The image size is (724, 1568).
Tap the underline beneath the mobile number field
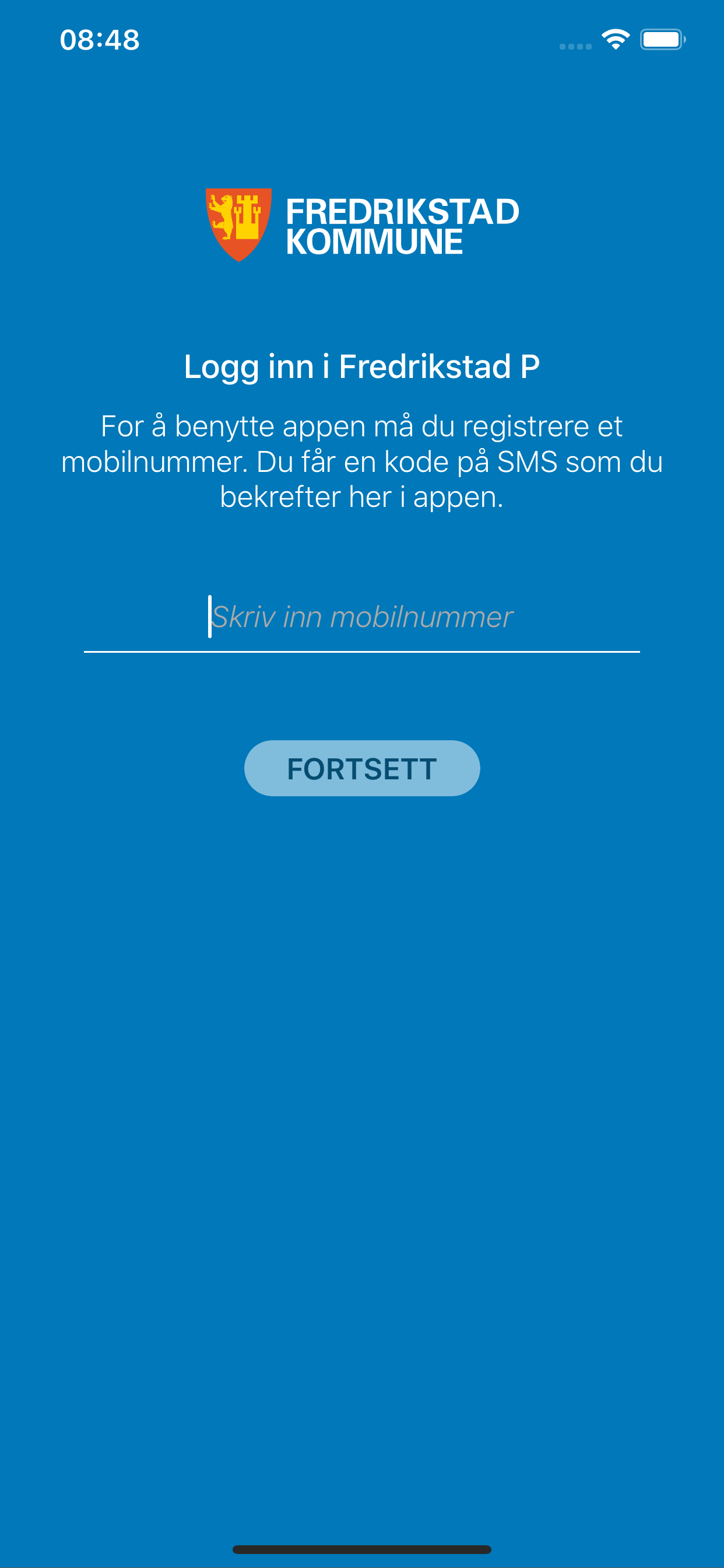pyautogui.click(x=361, y=652)
